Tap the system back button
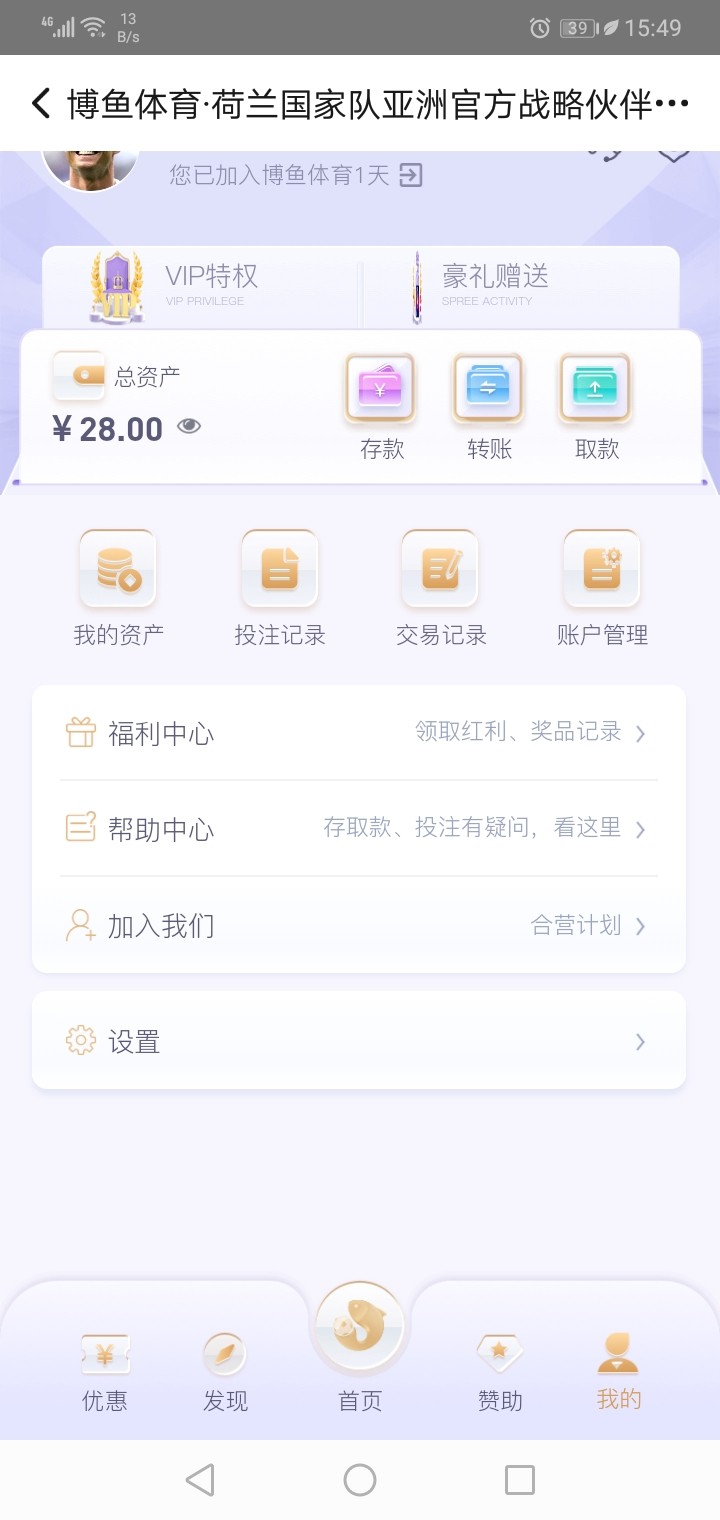 (x=200, y=1480)
